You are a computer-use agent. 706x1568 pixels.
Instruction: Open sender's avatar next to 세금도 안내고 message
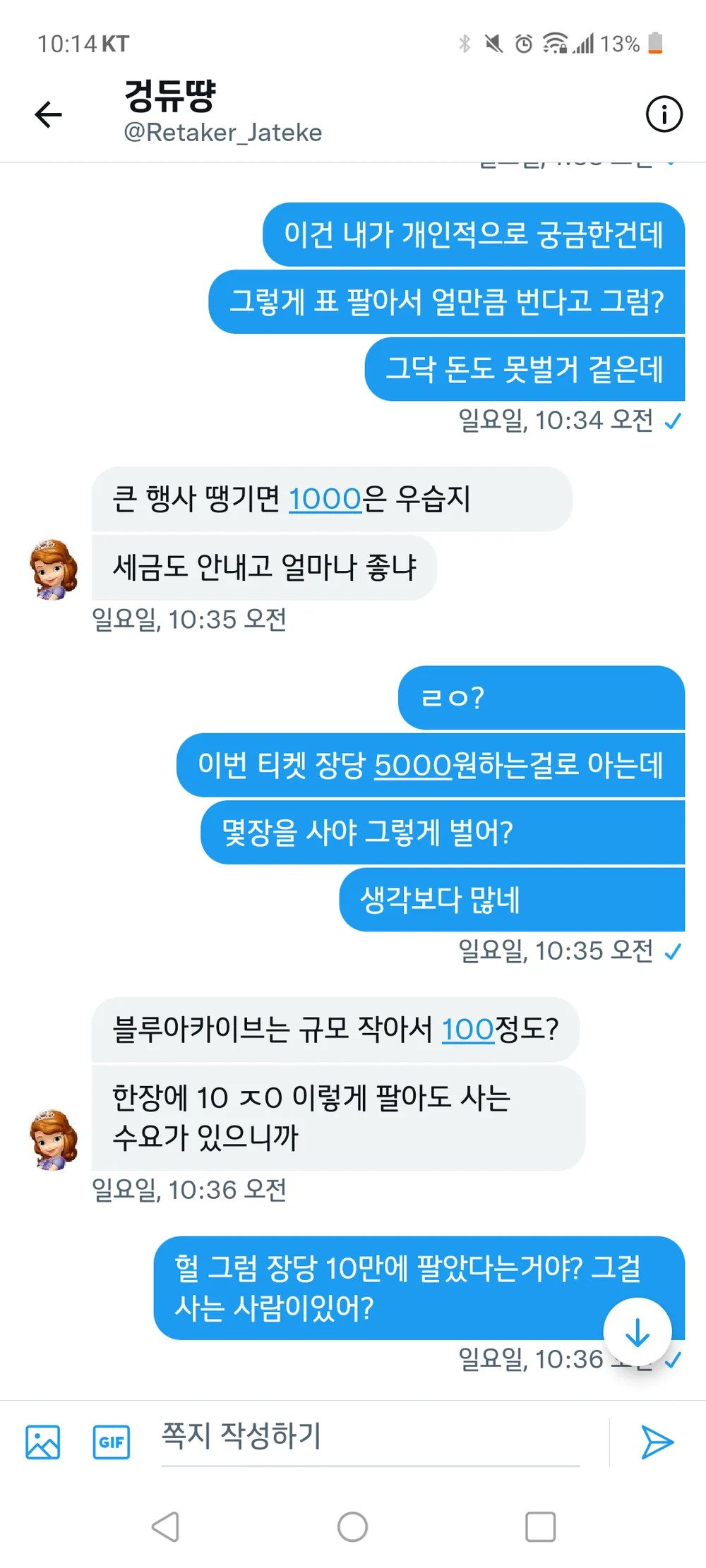[x=54, y=569]
